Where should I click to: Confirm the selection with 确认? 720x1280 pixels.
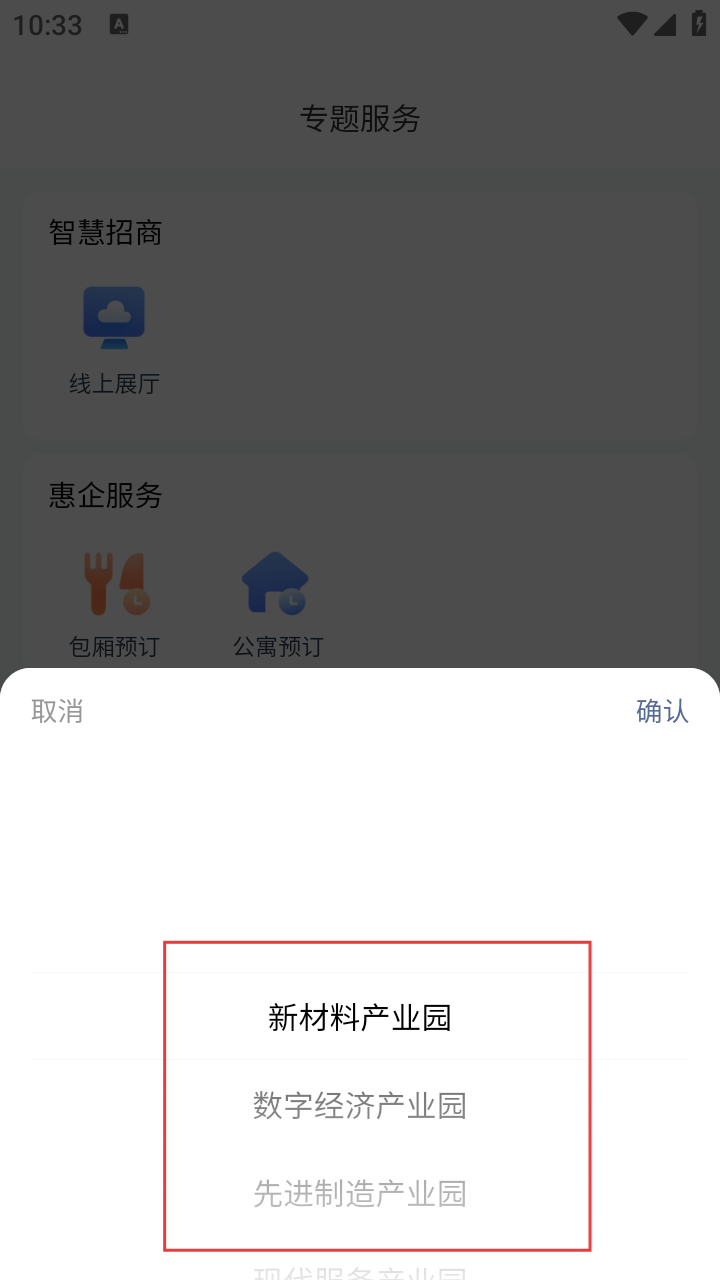(x=662, y=711)
